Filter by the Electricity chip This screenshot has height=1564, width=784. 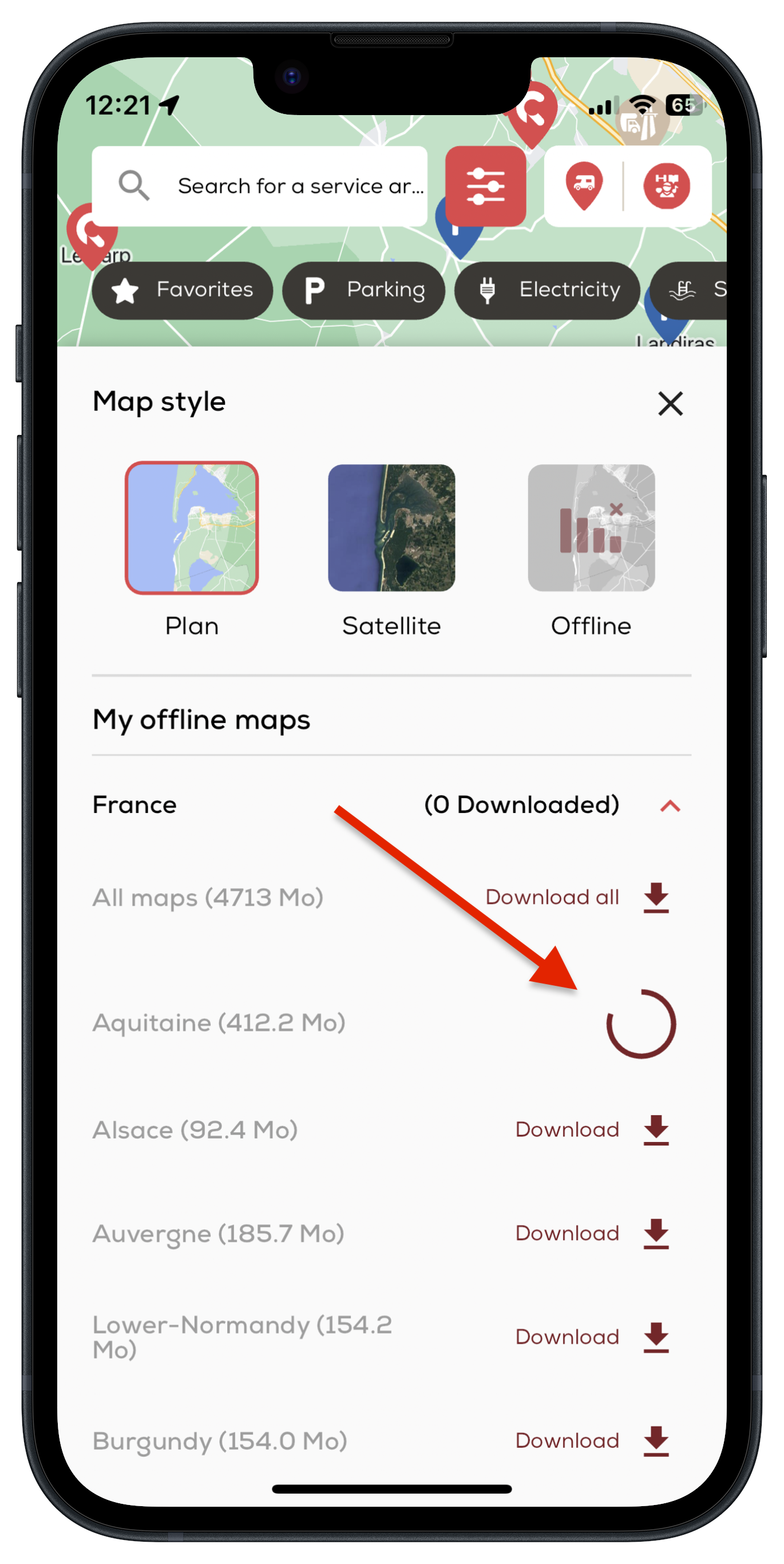(x=547, y=290)
